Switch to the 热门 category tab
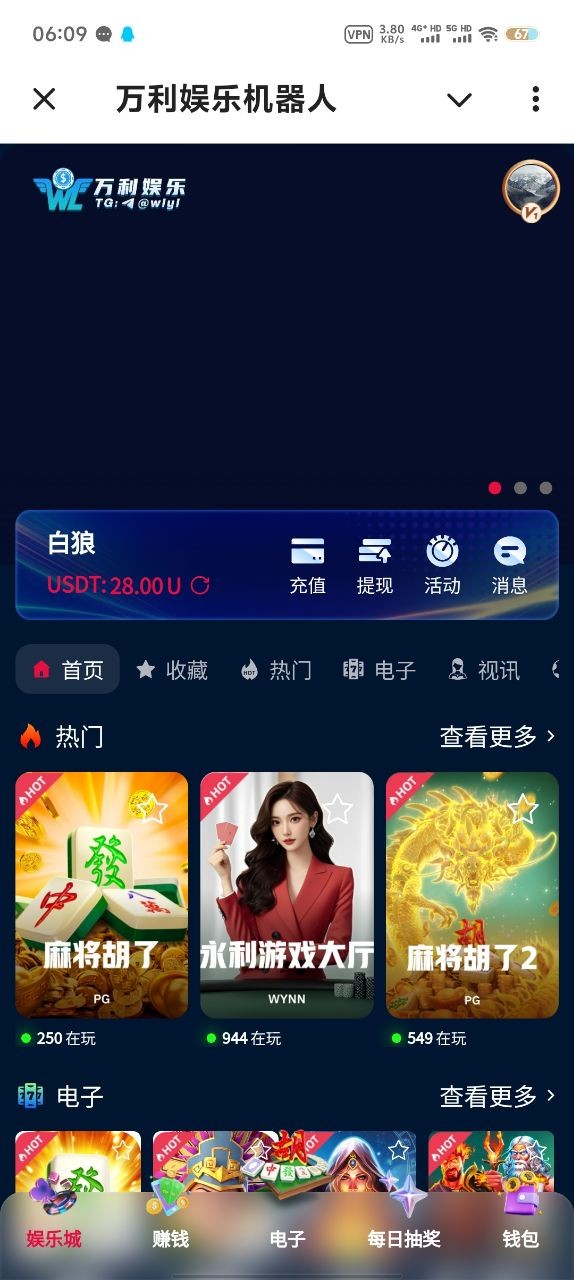The width and height of the screenshot is (574, 1280). (x=276, y=670)
